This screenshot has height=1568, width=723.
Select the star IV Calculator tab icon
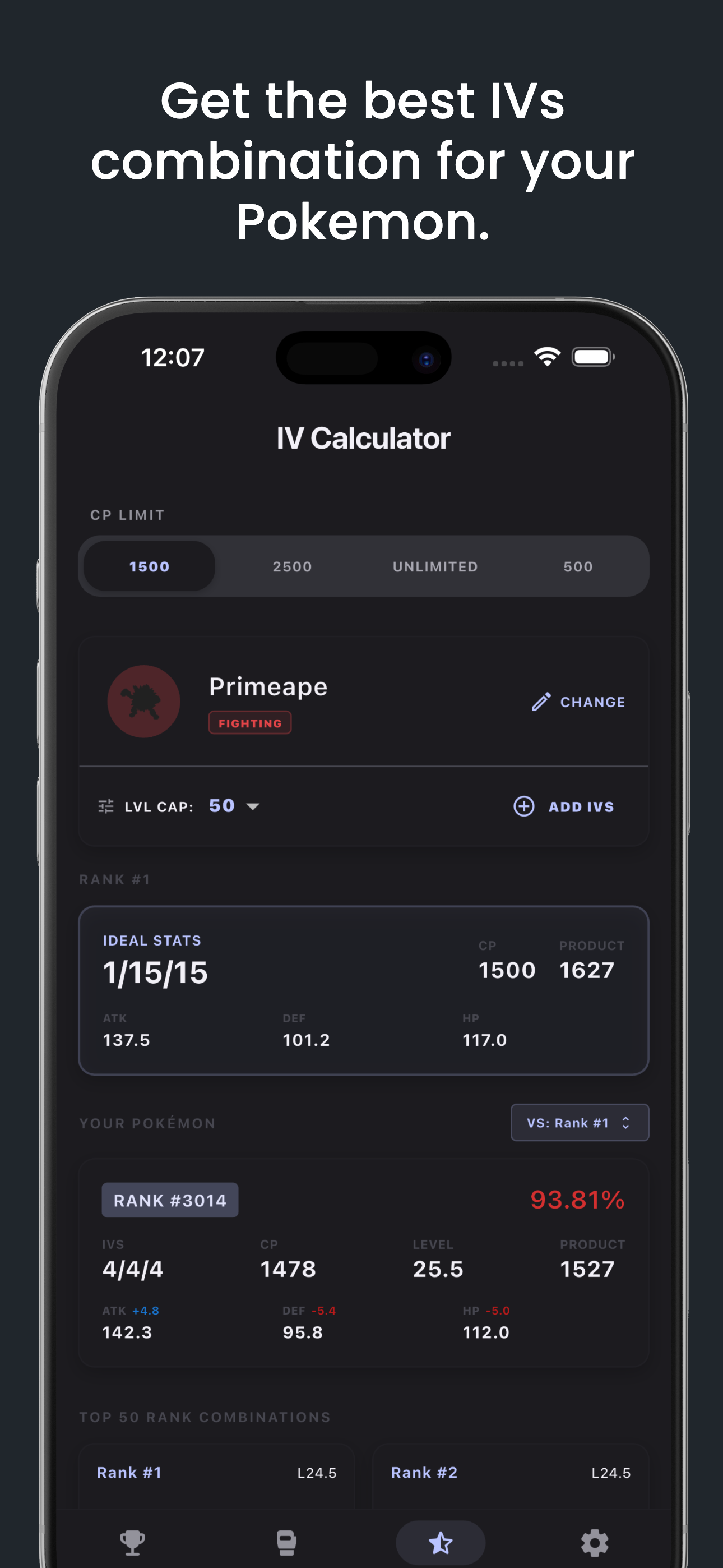(440, 1542)
